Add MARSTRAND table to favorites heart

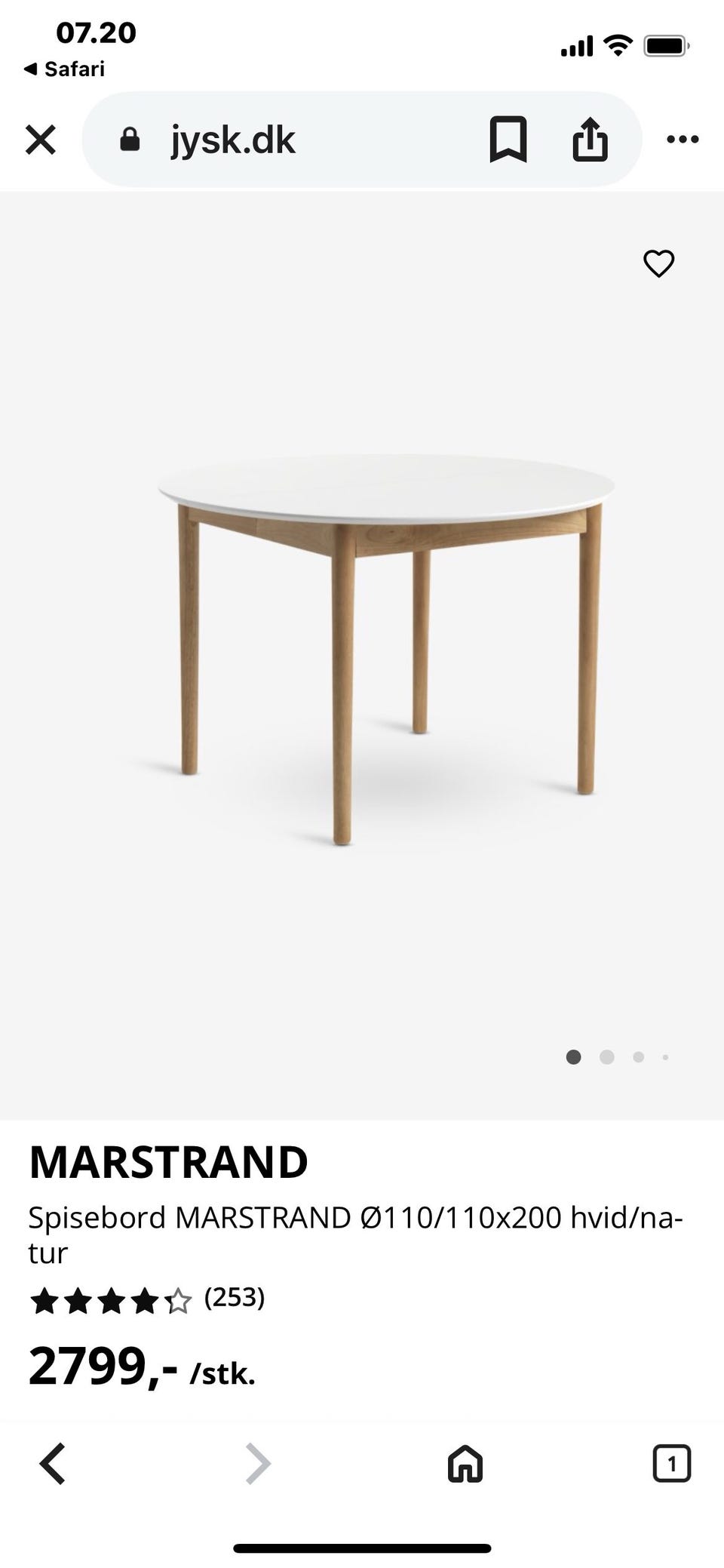pyautogui.click(x=658, y=263)
